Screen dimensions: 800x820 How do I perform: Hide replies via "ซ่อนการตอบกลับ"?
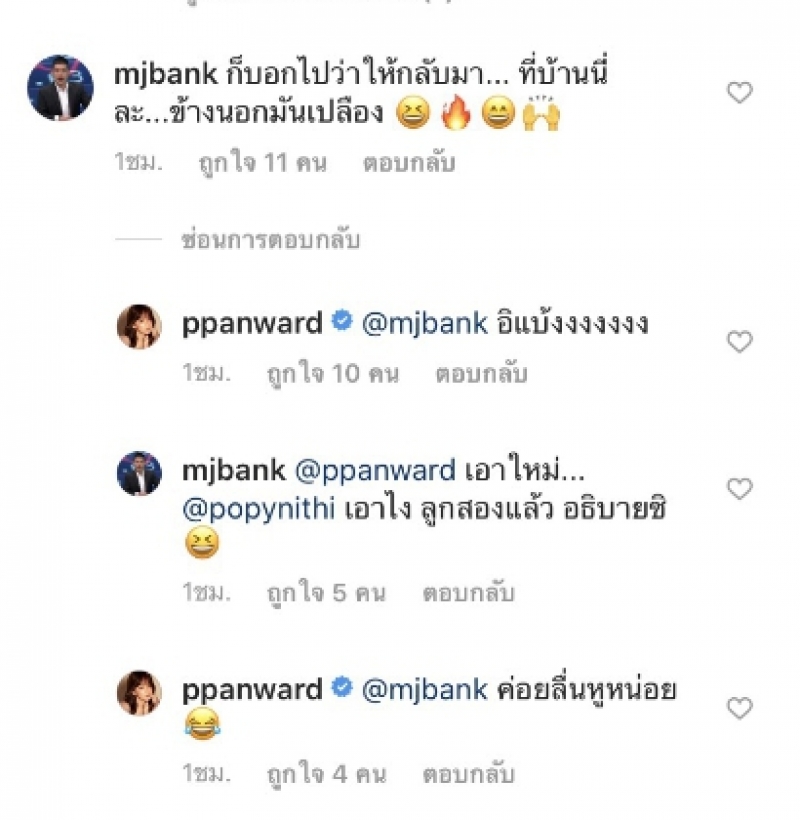pyautogui.click(x=269, y=240)
